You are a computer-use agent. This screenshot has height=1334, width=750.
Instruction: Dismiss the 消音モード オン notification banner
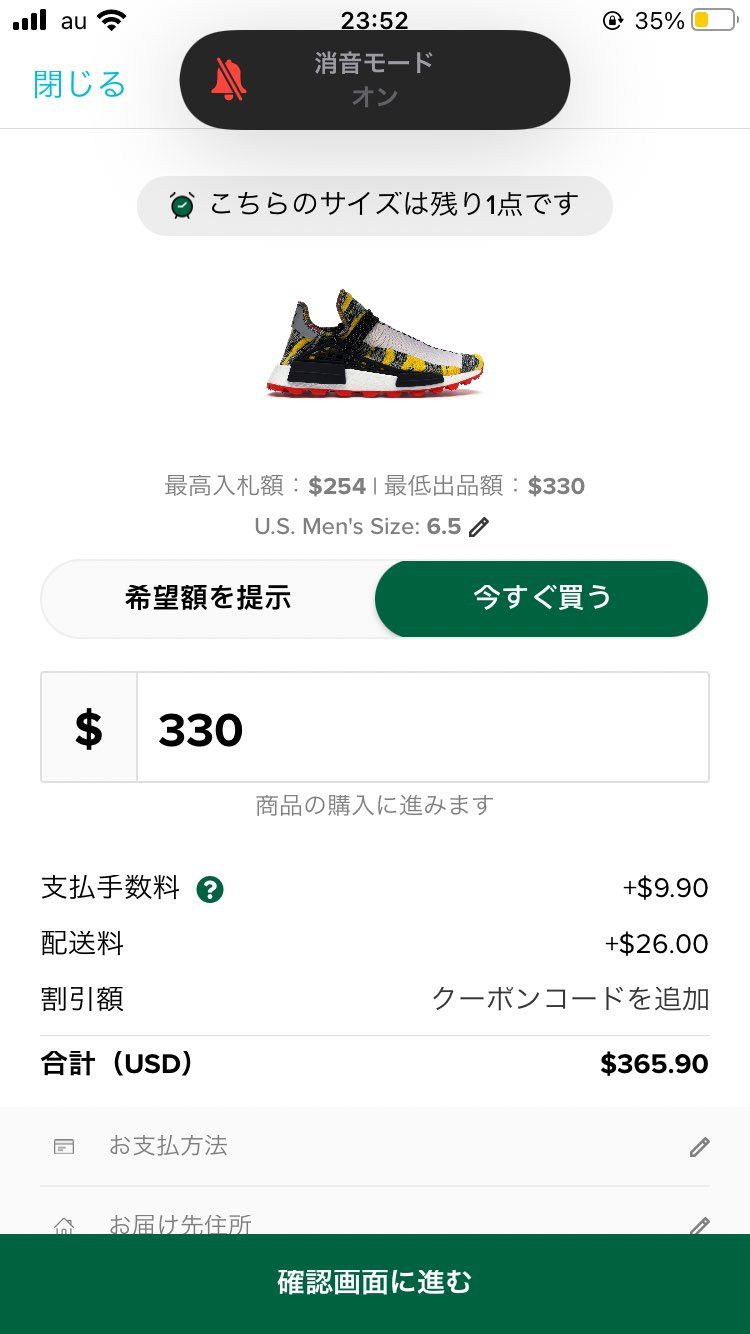(x=375, y=79)
